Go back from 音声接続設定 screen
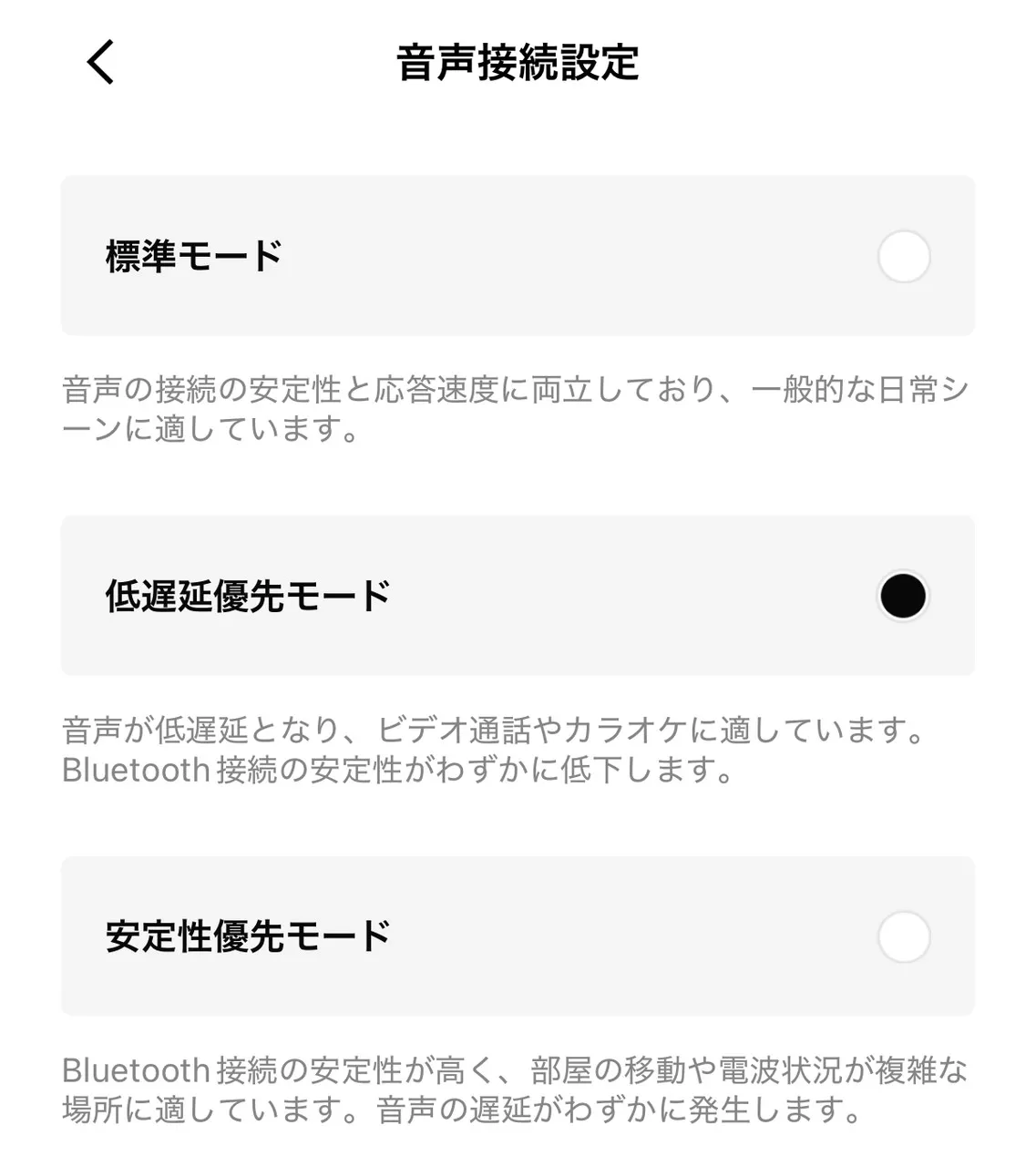This screenshot has height=1166, width=1036. coord(100,62)
